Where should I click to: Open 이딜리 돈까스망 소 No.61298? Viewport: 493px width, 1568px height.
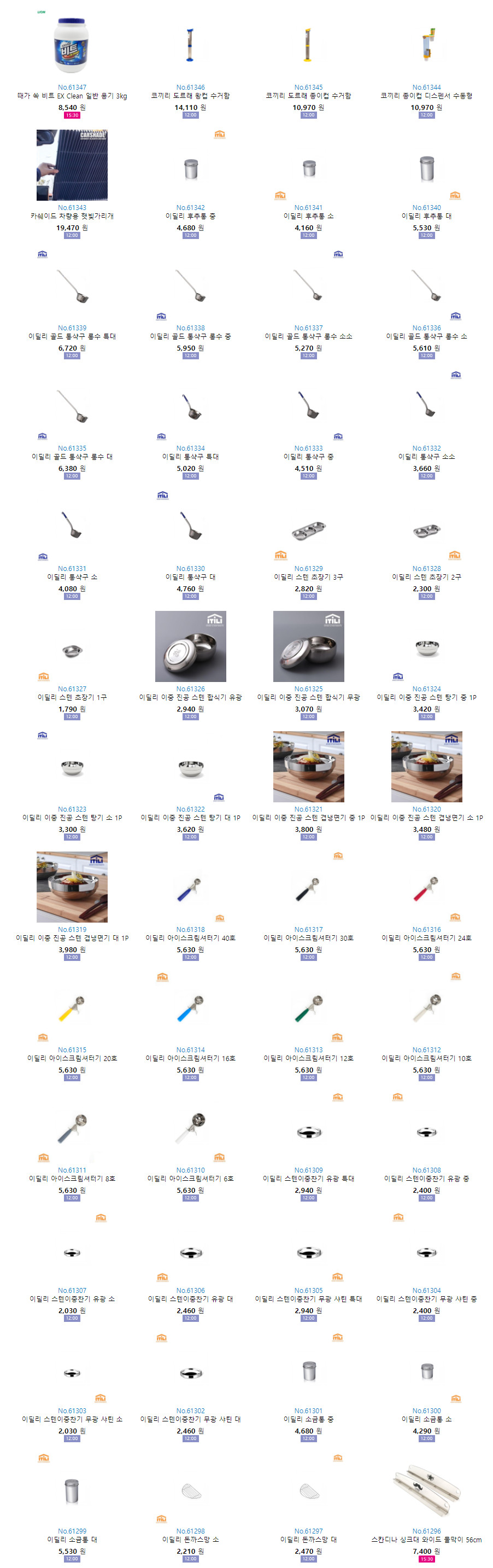pyautogui.click(x=190, y=1540)
